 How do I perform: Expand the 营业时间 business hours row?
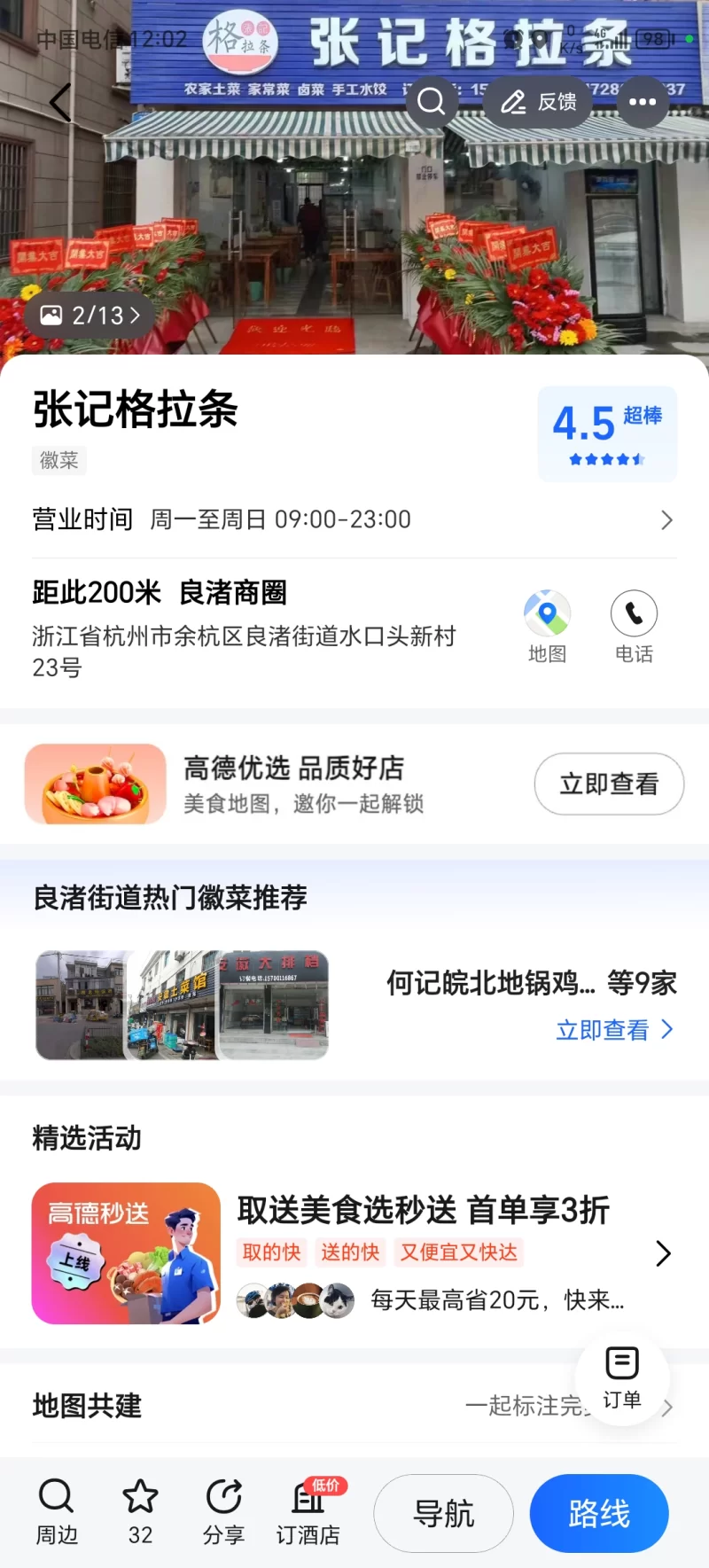tap(354, 519)
